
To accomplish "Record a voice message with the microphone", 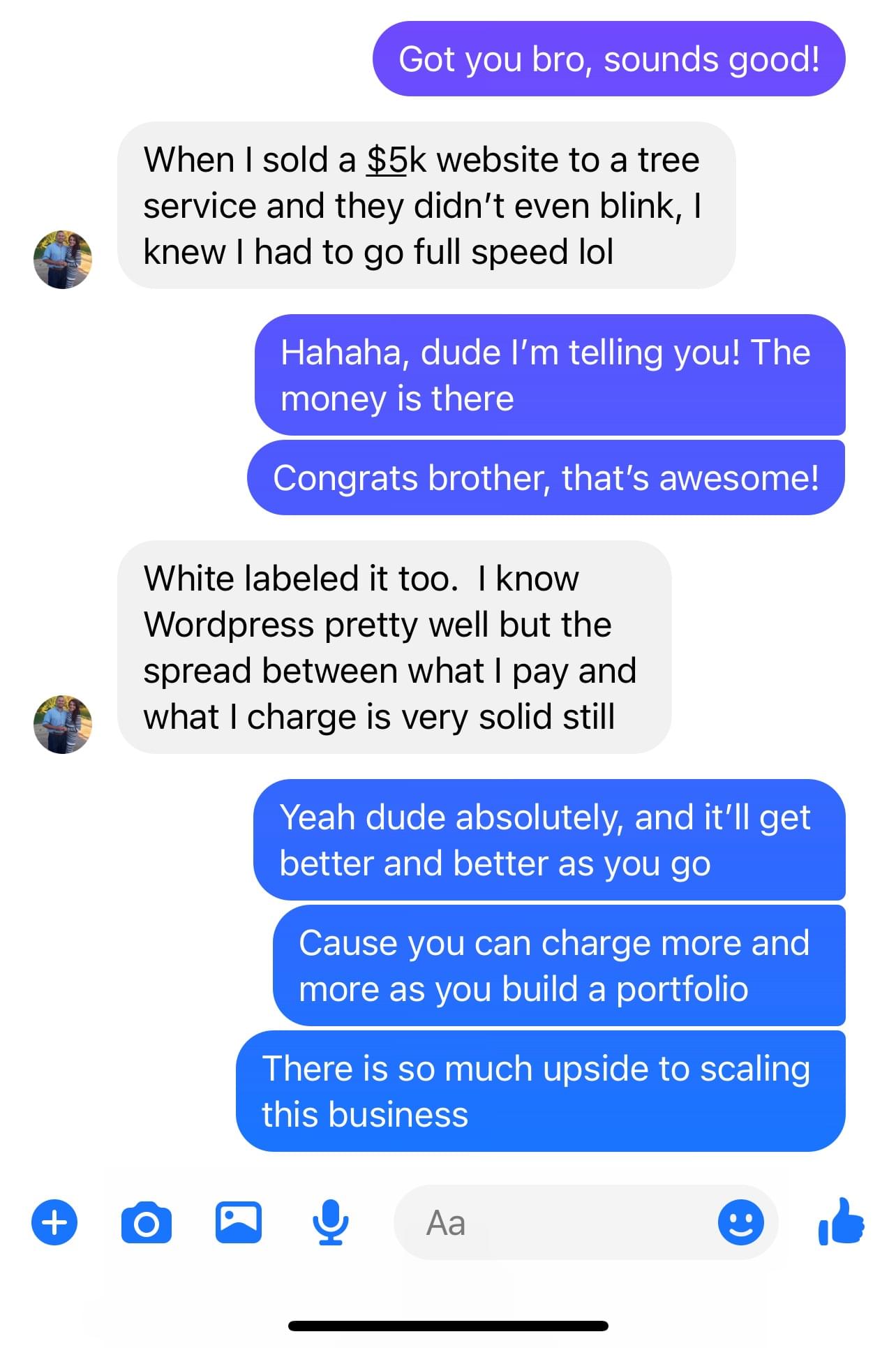I will tap(329, 1222).
